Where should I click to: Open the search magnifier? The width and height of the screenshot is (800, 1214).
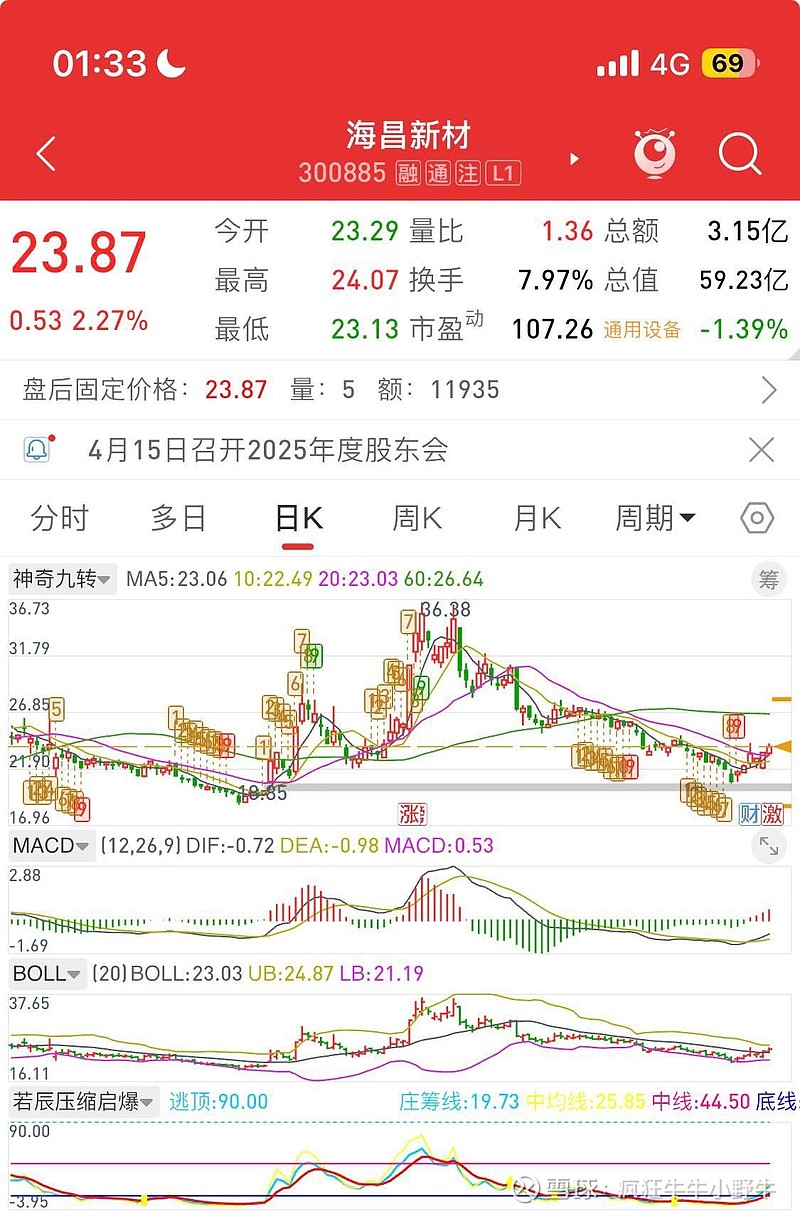point(740,155)
